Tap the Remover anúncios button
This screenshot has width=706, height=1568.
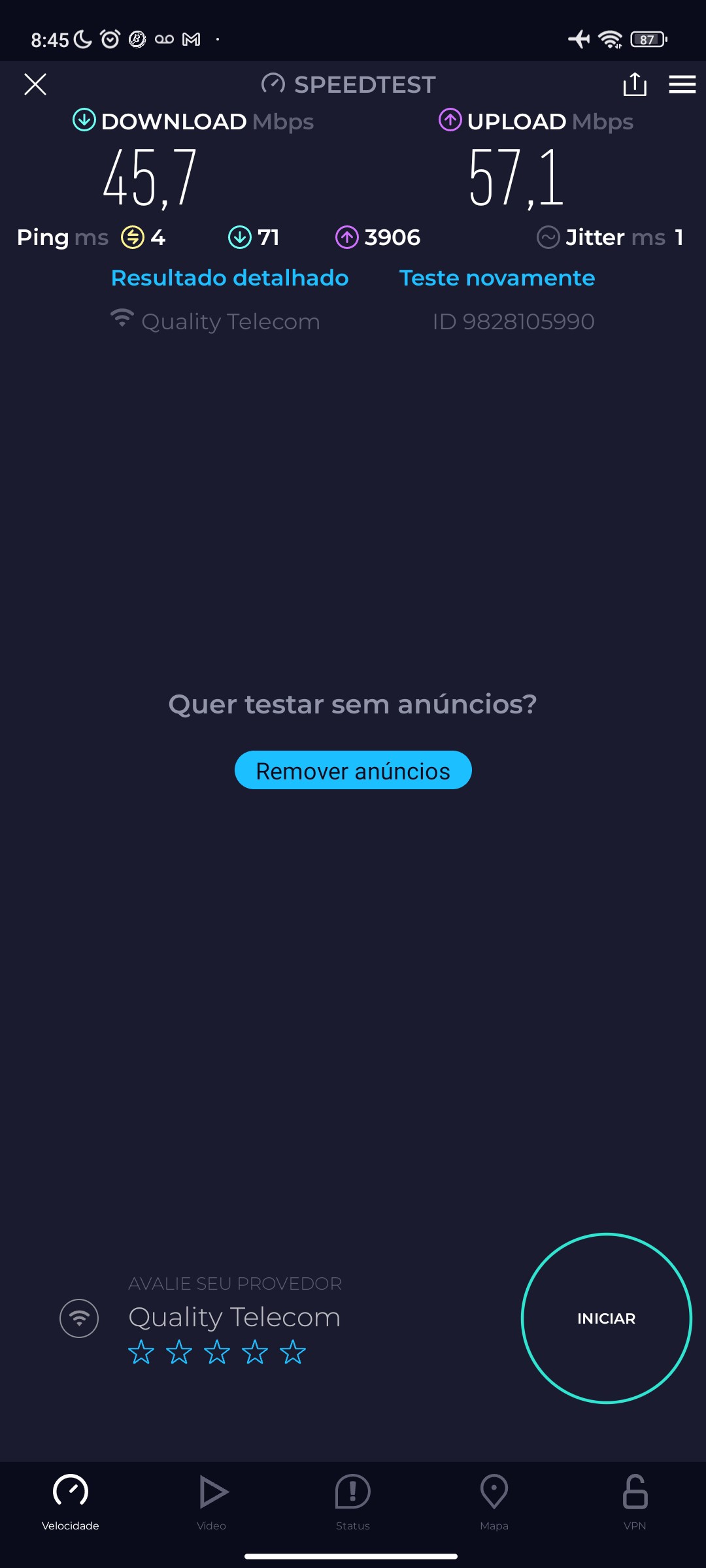[353, 770]
